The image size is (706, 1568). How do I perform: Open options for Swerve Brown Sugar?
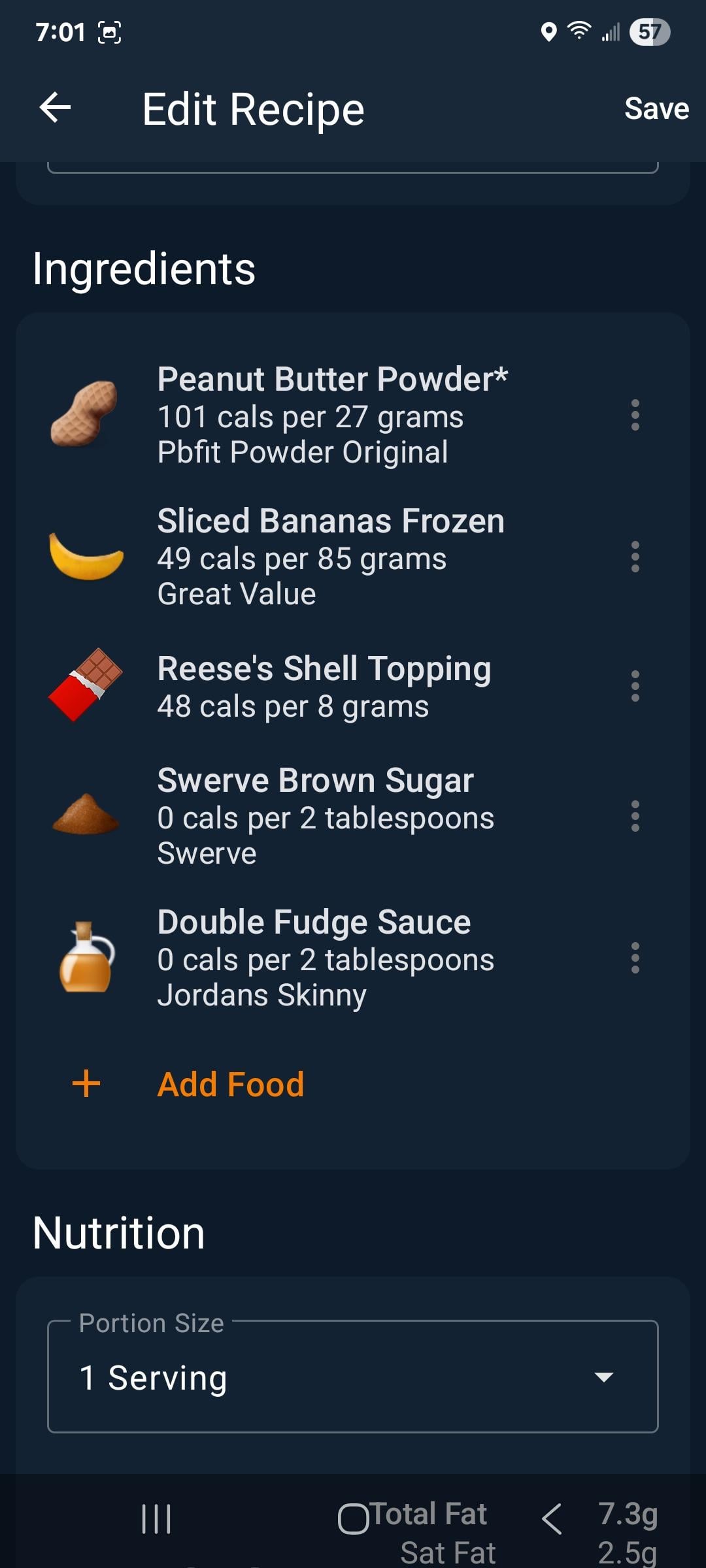click(x=635, y=816)
